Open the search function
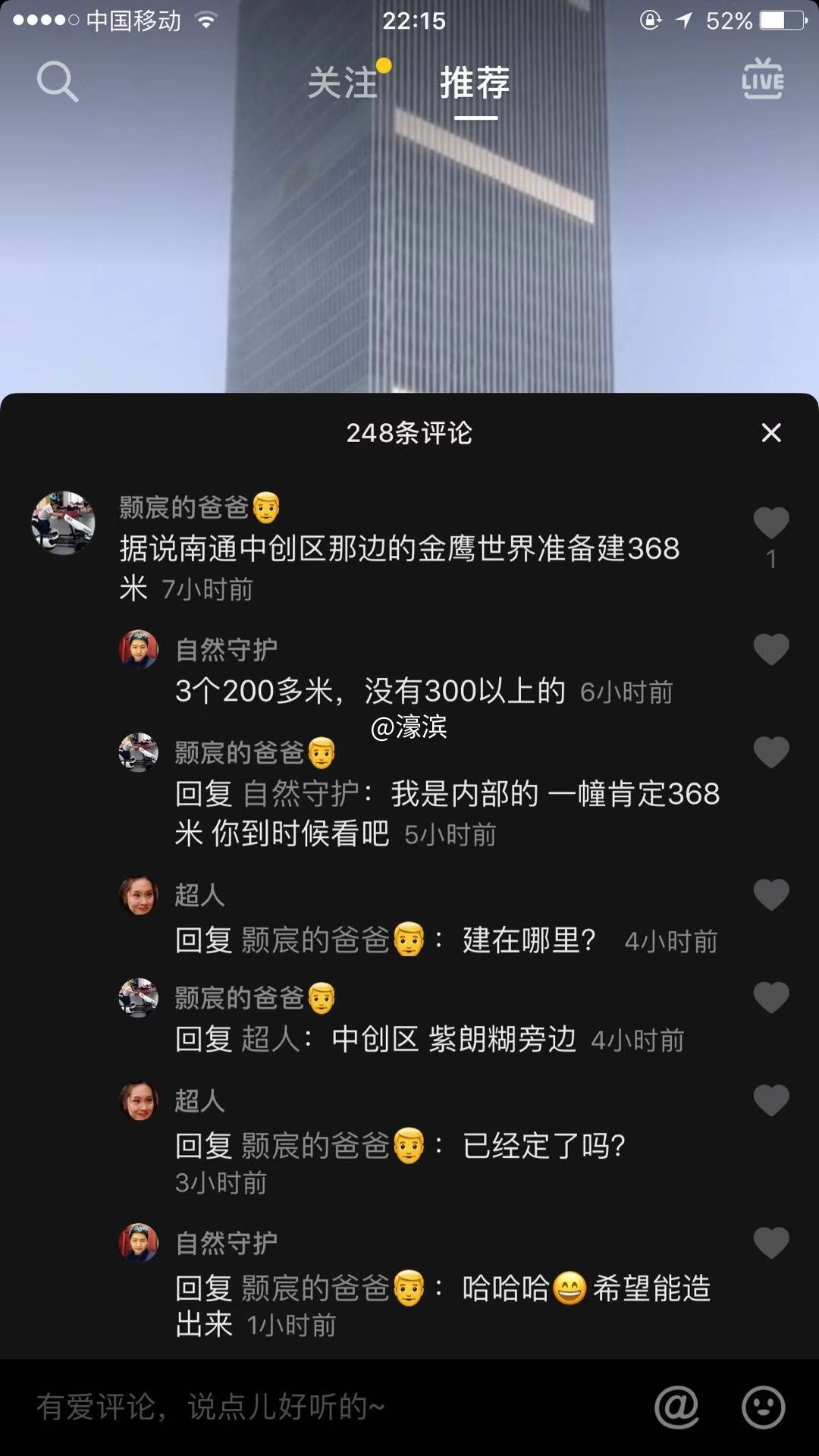Image resolution: width=819 pixels, height=1456 pixels. click(58, 82)
